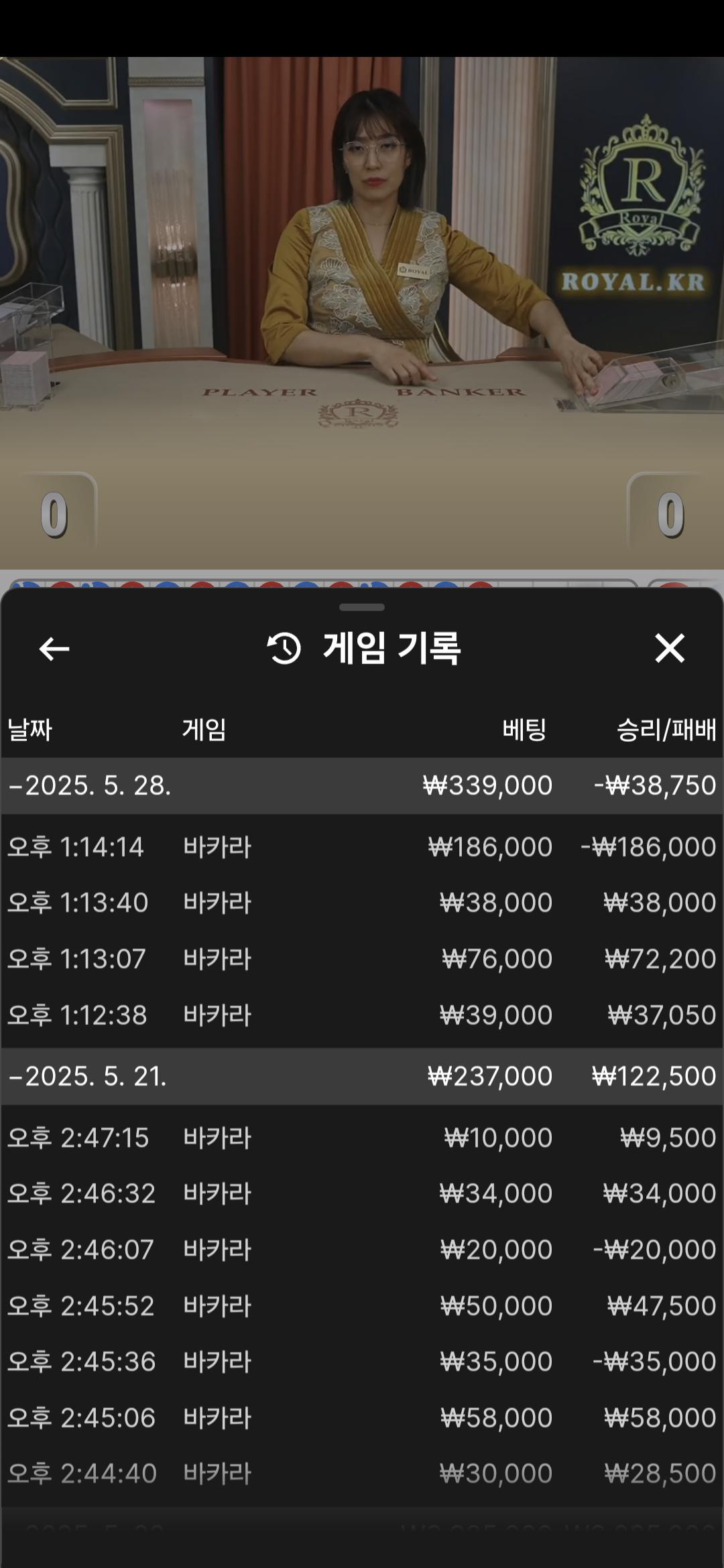724x1568 pixels.
Task: View details of the 오후 1:13:40 round
Action: (362, 903)
